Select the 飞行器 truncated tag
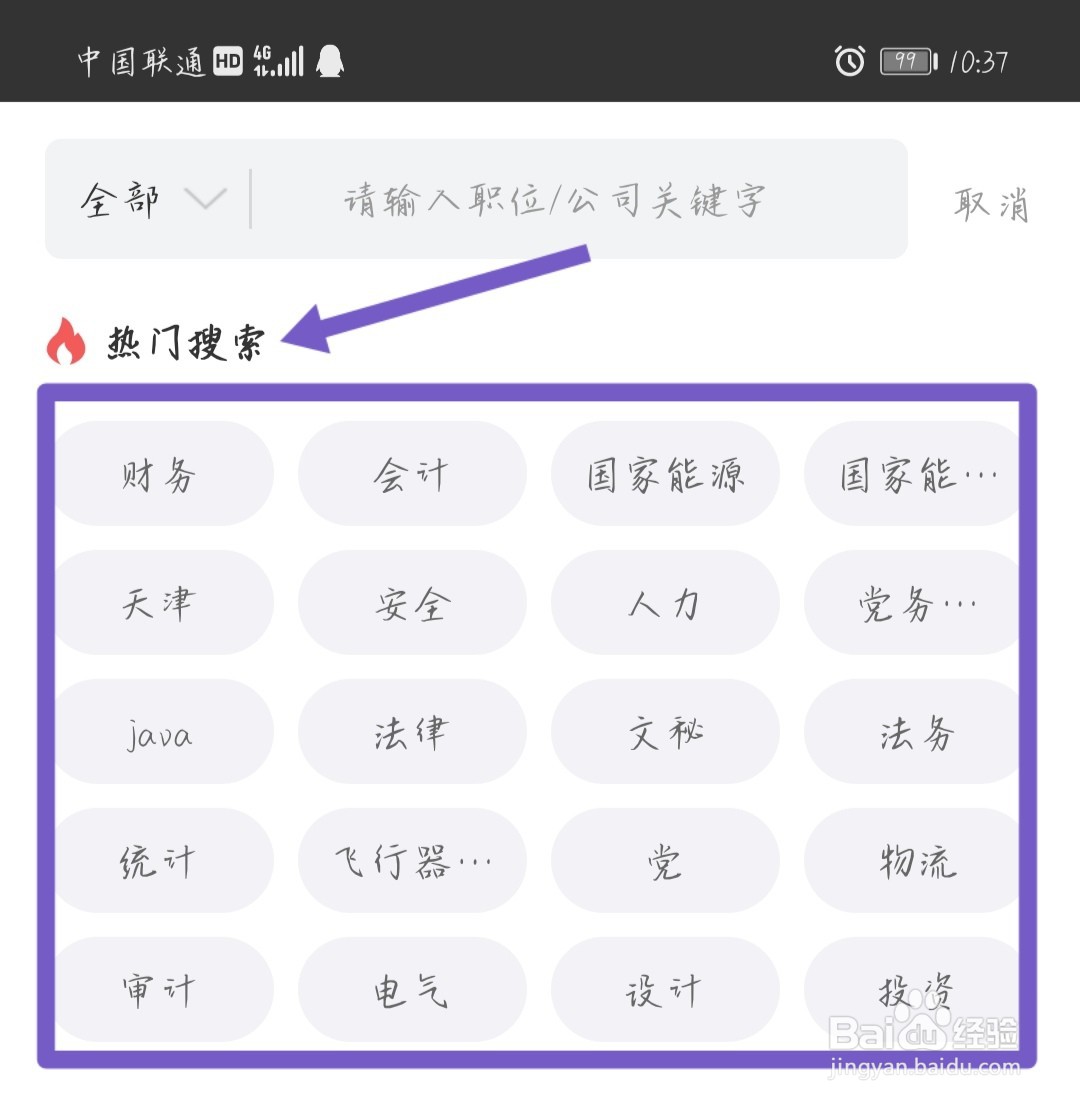 tap(412, 861)
